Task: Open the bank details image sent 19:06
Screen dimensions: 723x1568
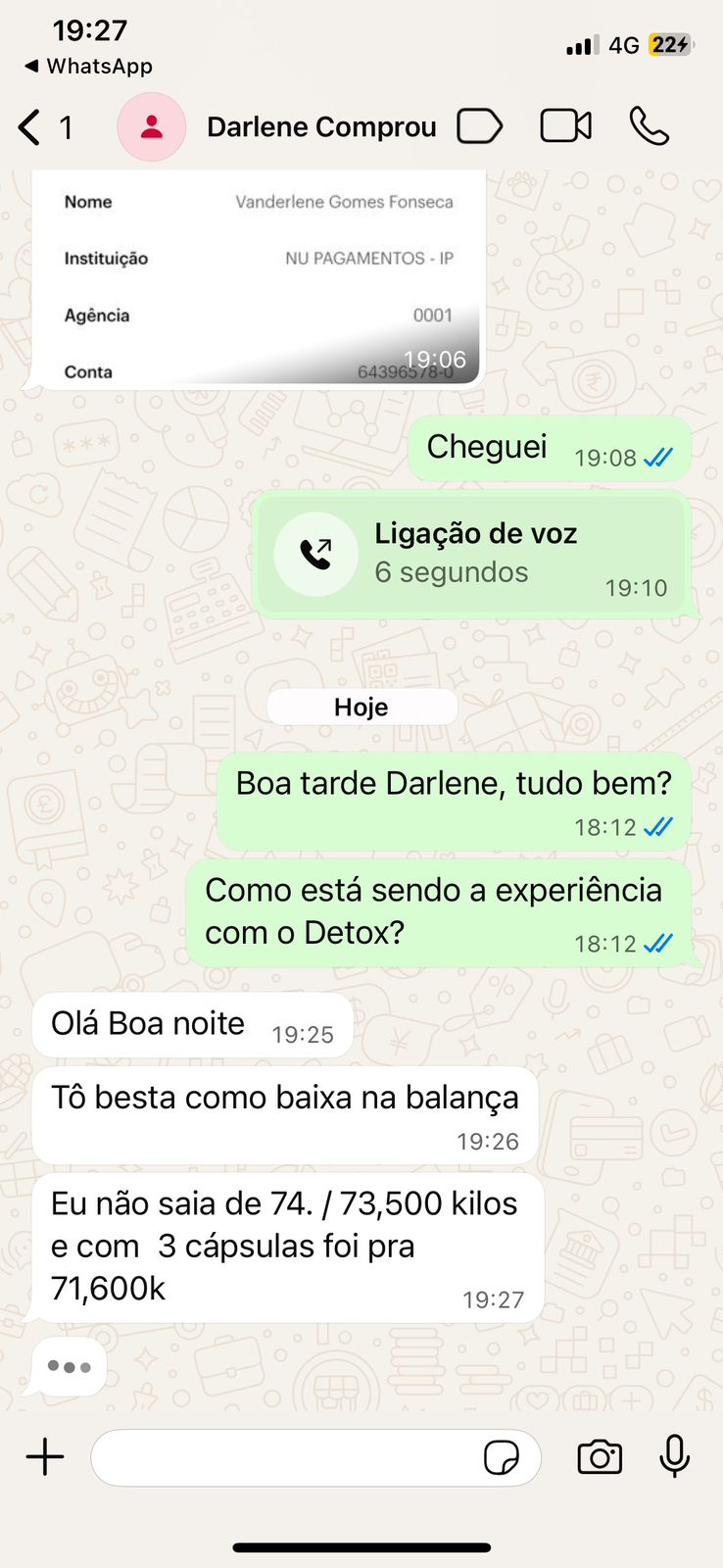Action: pos(259,278)
